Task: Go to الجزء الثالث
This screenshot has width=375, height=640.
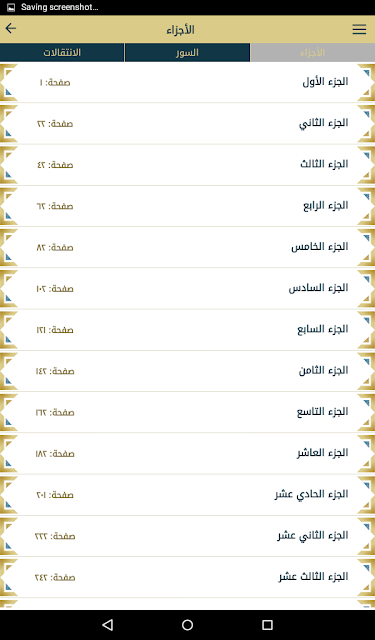Action: [187, 164]
